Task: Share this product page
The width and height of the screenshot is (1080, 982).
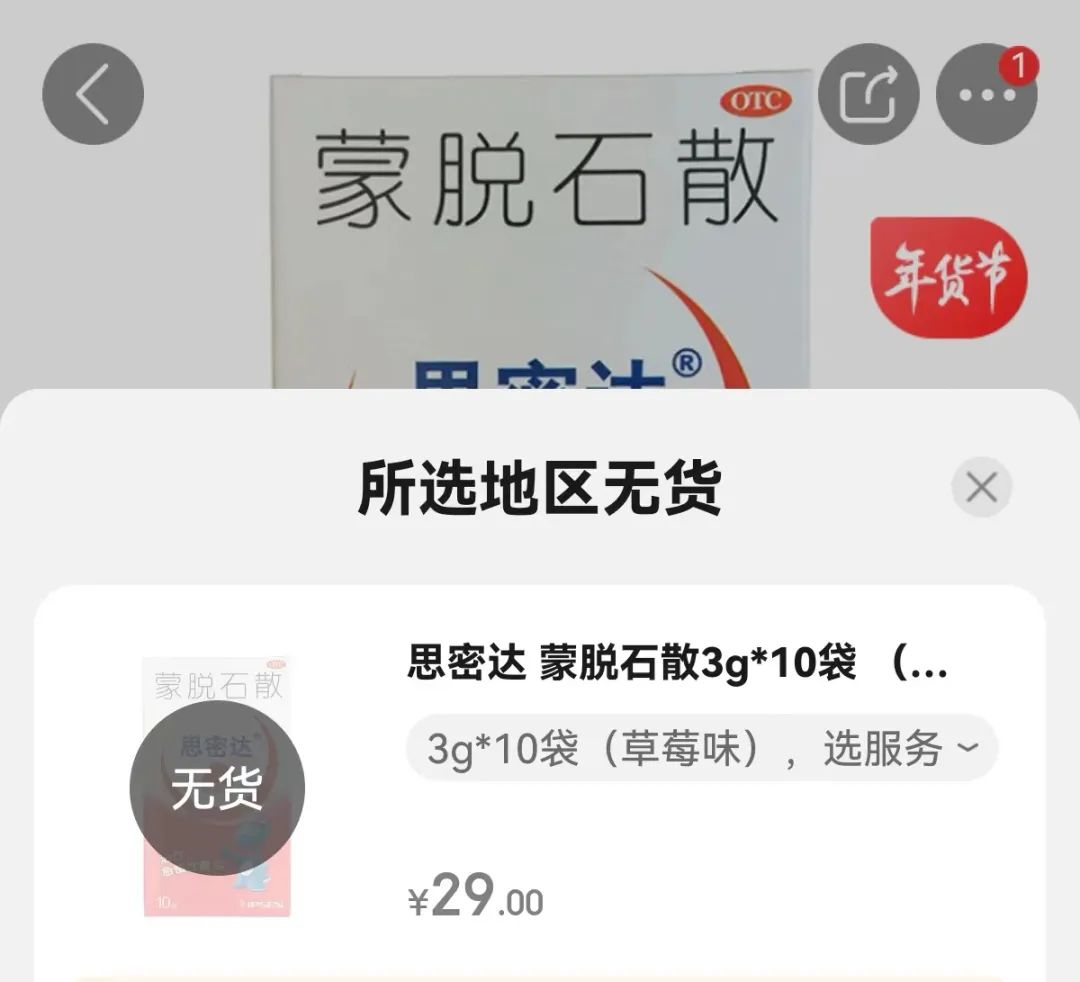Action: pyautogui.click(x=868, y=94)
